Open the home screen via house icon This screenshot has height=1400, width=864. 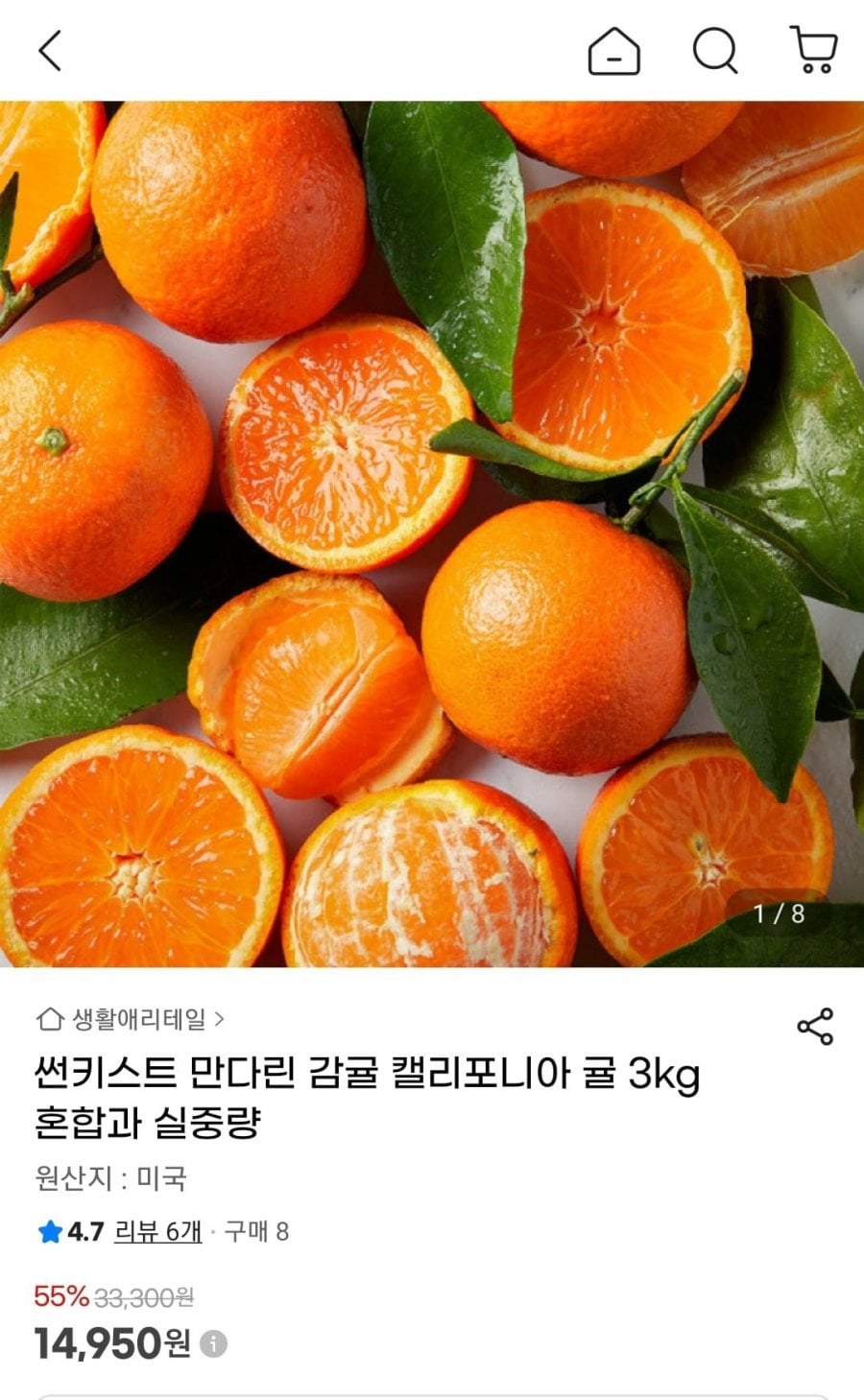click(x=612, y=55)
